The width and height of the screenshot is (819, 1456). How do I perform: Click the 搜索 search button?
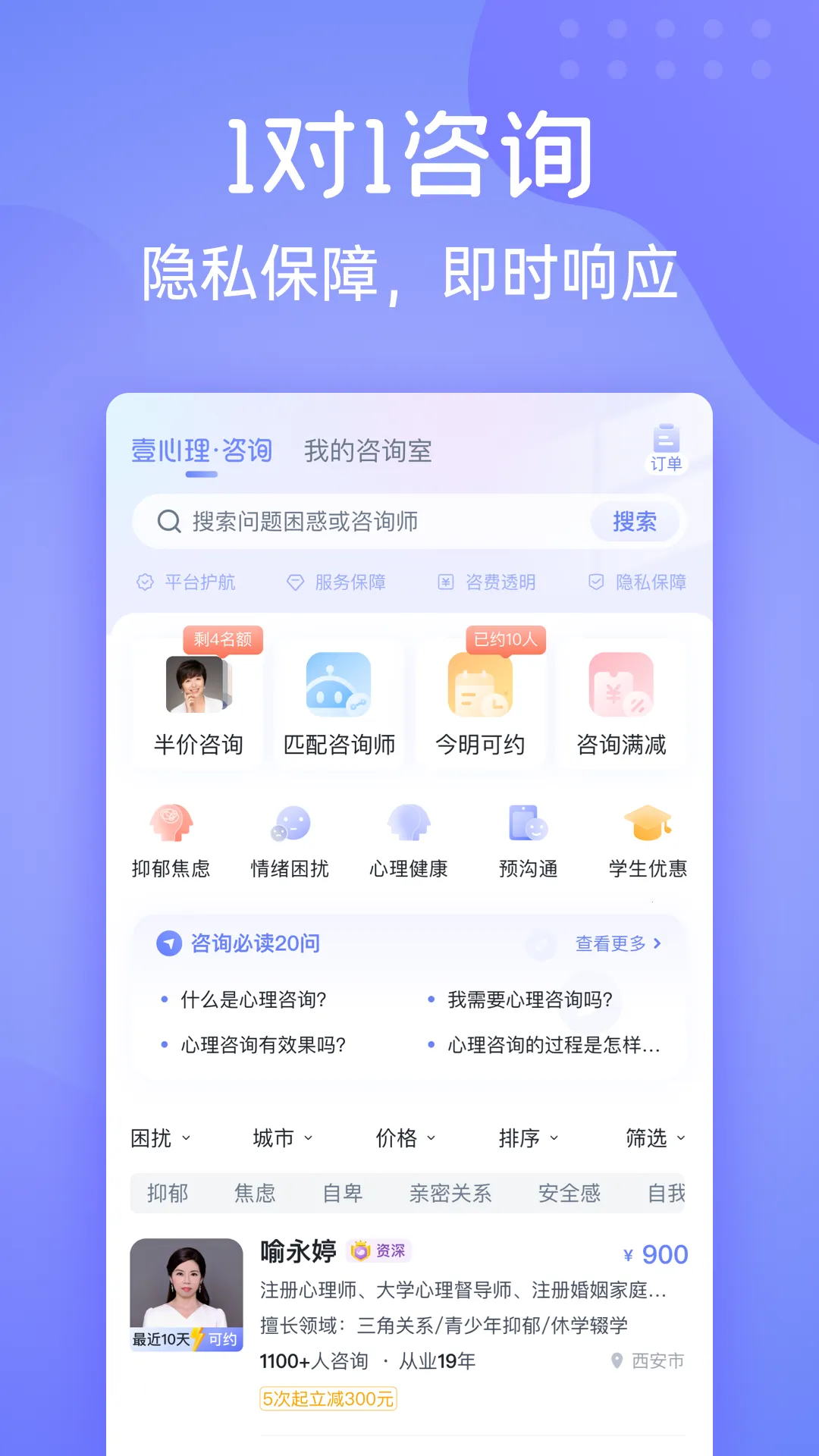coord(635,521)
